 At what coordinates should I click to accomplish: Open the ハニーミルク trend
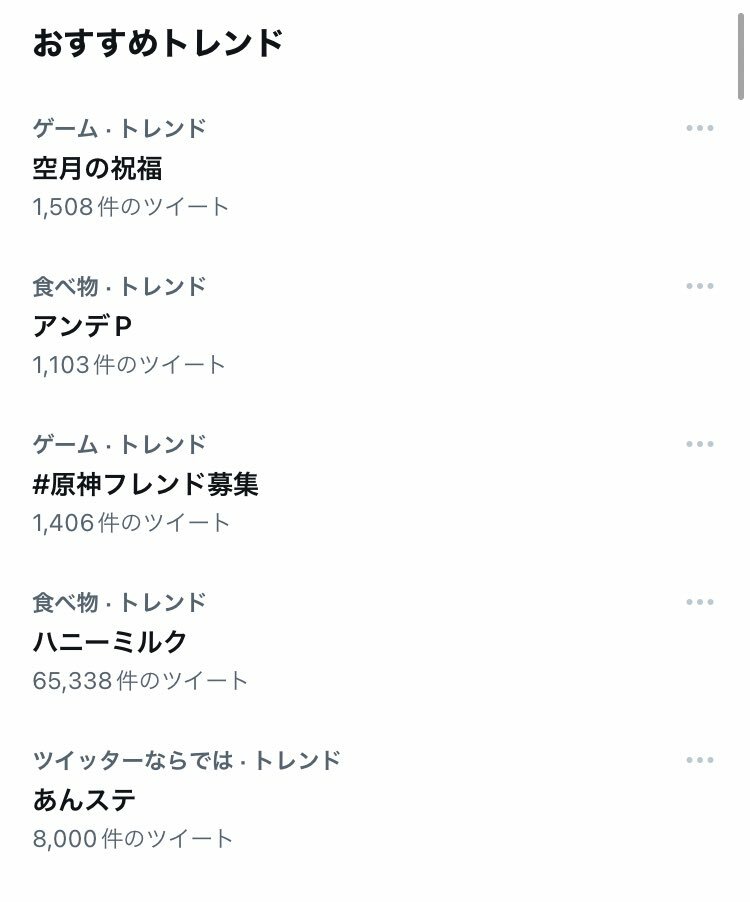110,642
